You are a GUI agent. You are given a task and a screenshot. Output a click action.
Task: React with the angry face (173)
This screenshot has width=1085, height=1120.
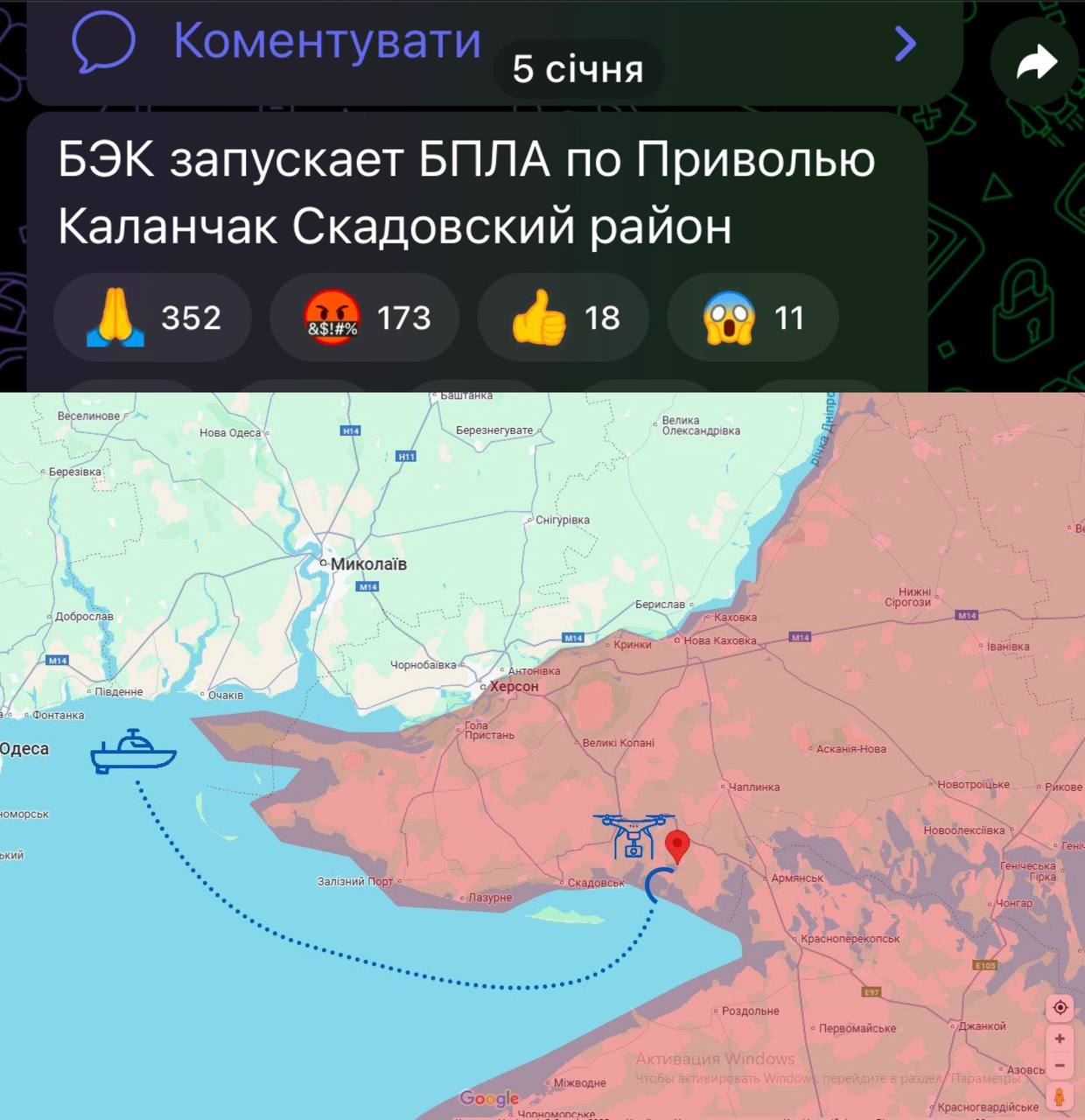tap(364, 318)
